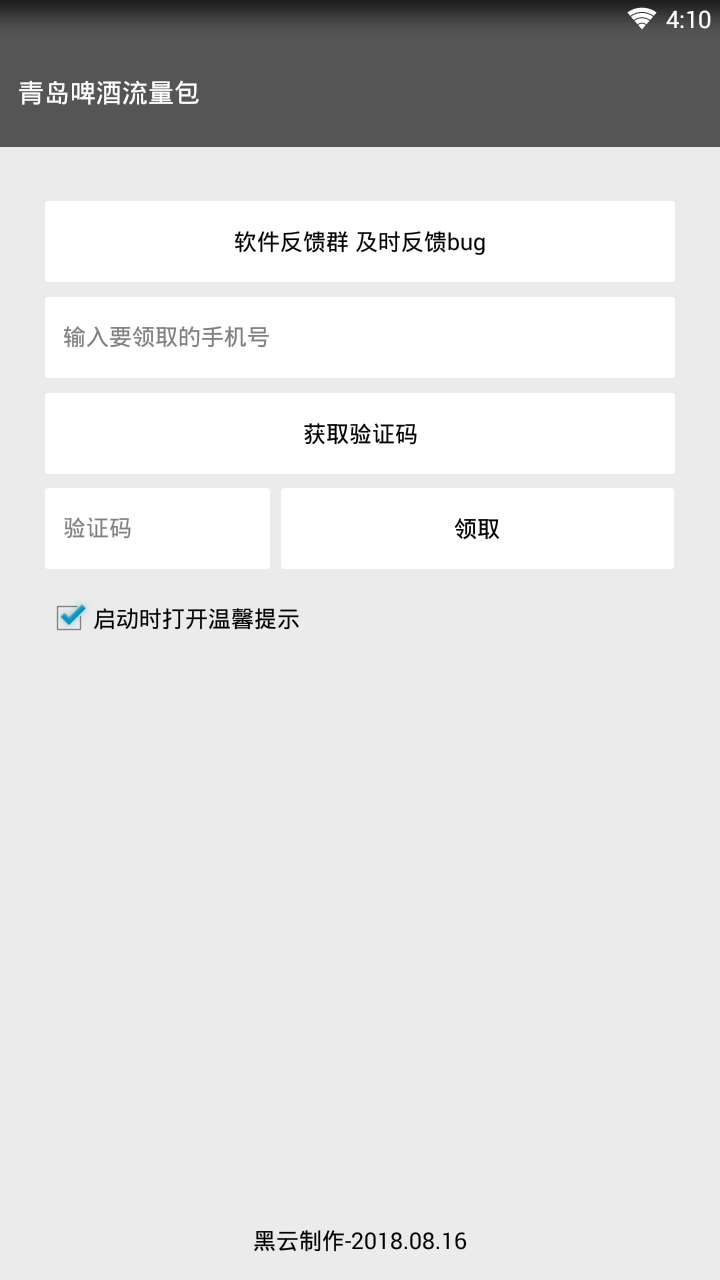Viewport: 720px width, 1280px height.
Task: Focus the 输入要领取的手机号 phone number field
Action: (x=360, y=337)
